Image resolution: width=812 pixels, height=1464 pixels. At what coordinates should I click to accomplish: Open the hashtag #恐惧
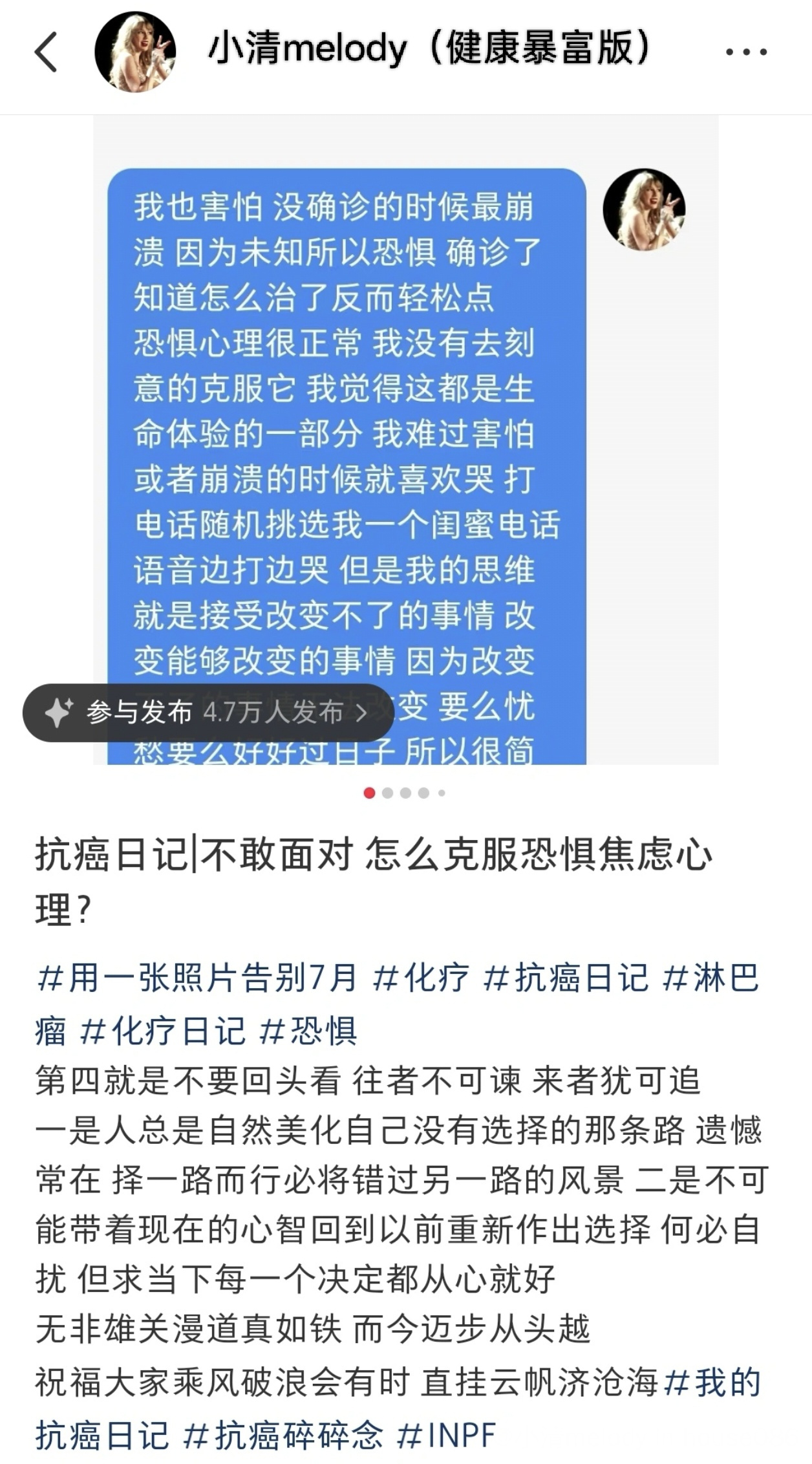point(308,1031)
